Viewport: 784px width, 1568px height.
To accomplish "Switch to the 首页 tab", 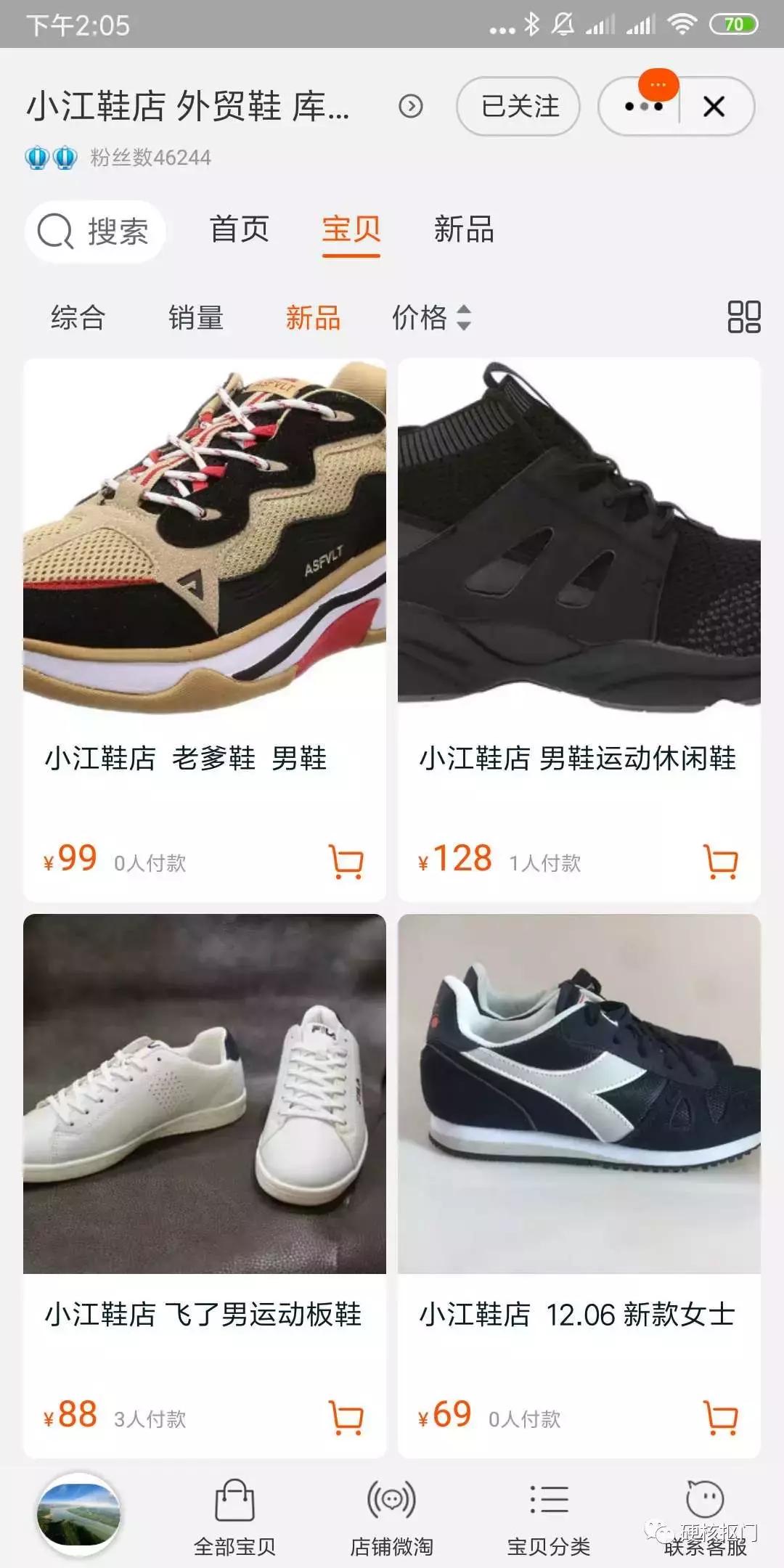I will pyautogui.click(x=240, y=229).
